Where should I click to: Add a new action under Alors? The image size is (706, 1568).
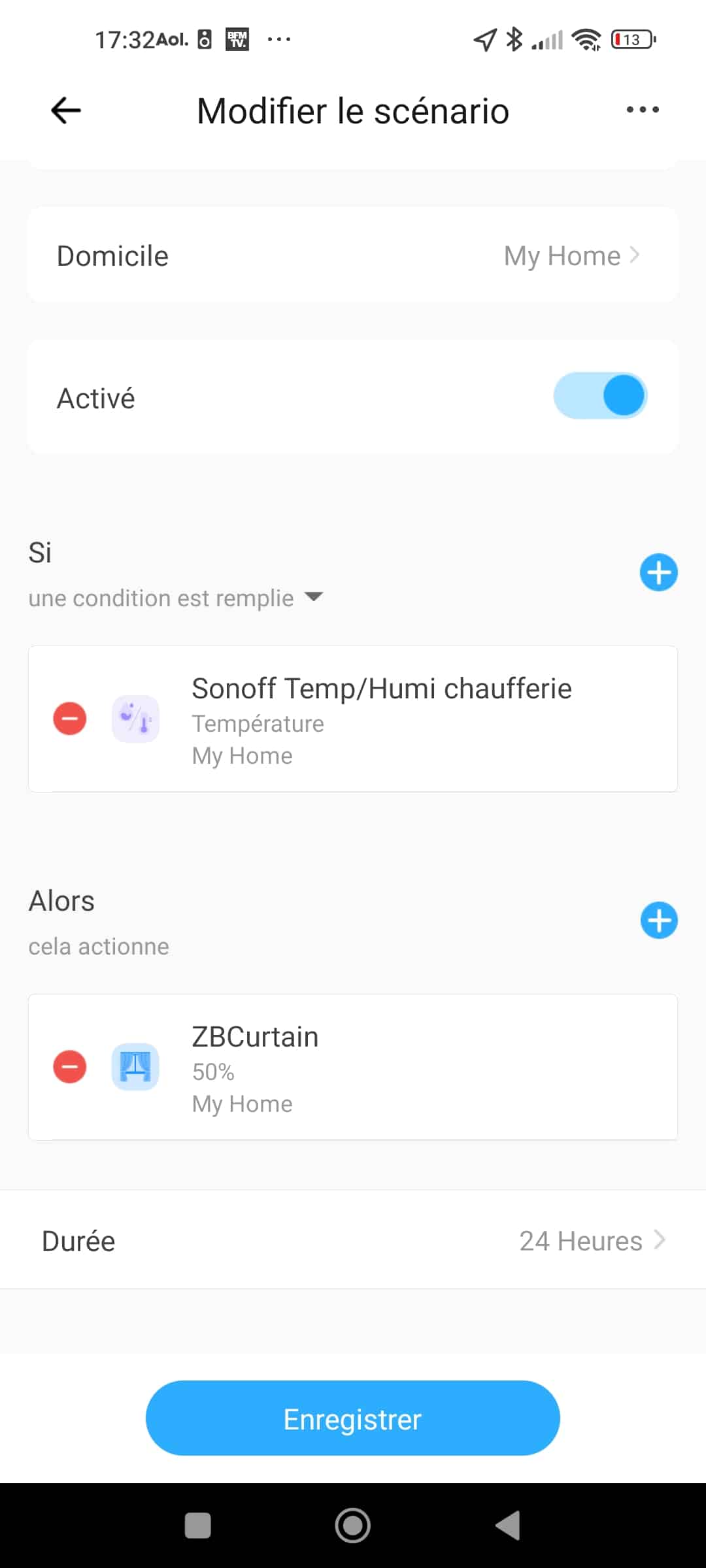658,921
